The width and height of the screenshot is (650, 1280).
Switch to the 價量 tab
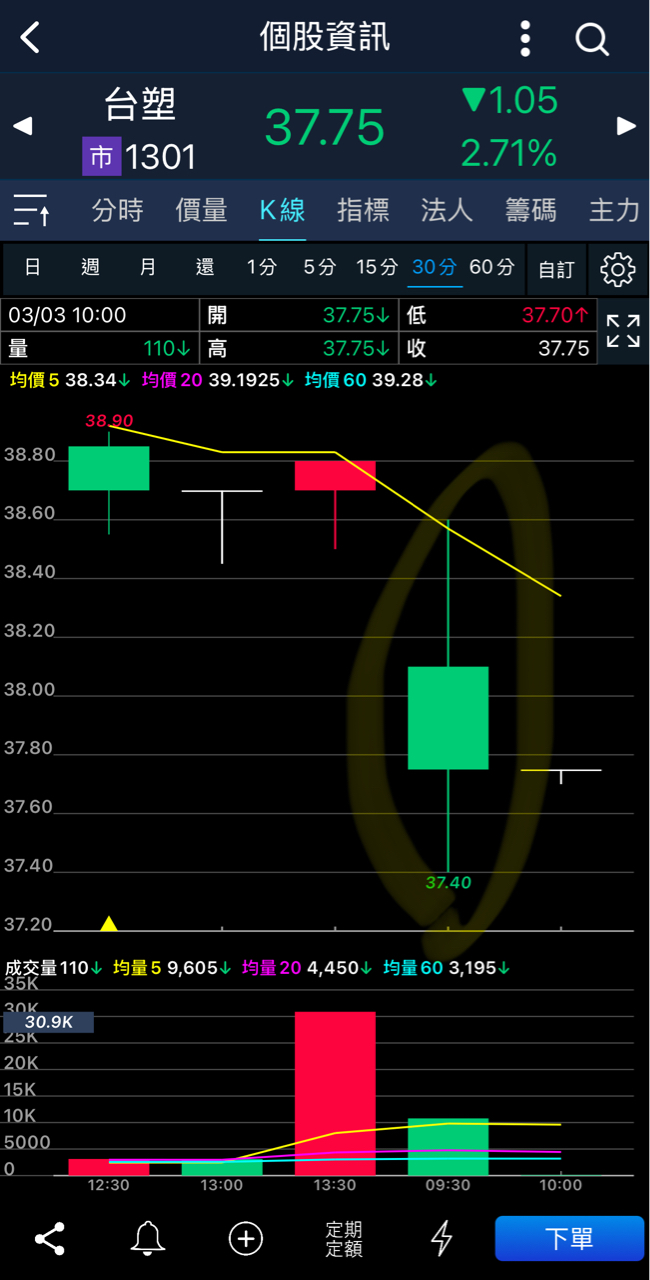(x=201, y=210)
